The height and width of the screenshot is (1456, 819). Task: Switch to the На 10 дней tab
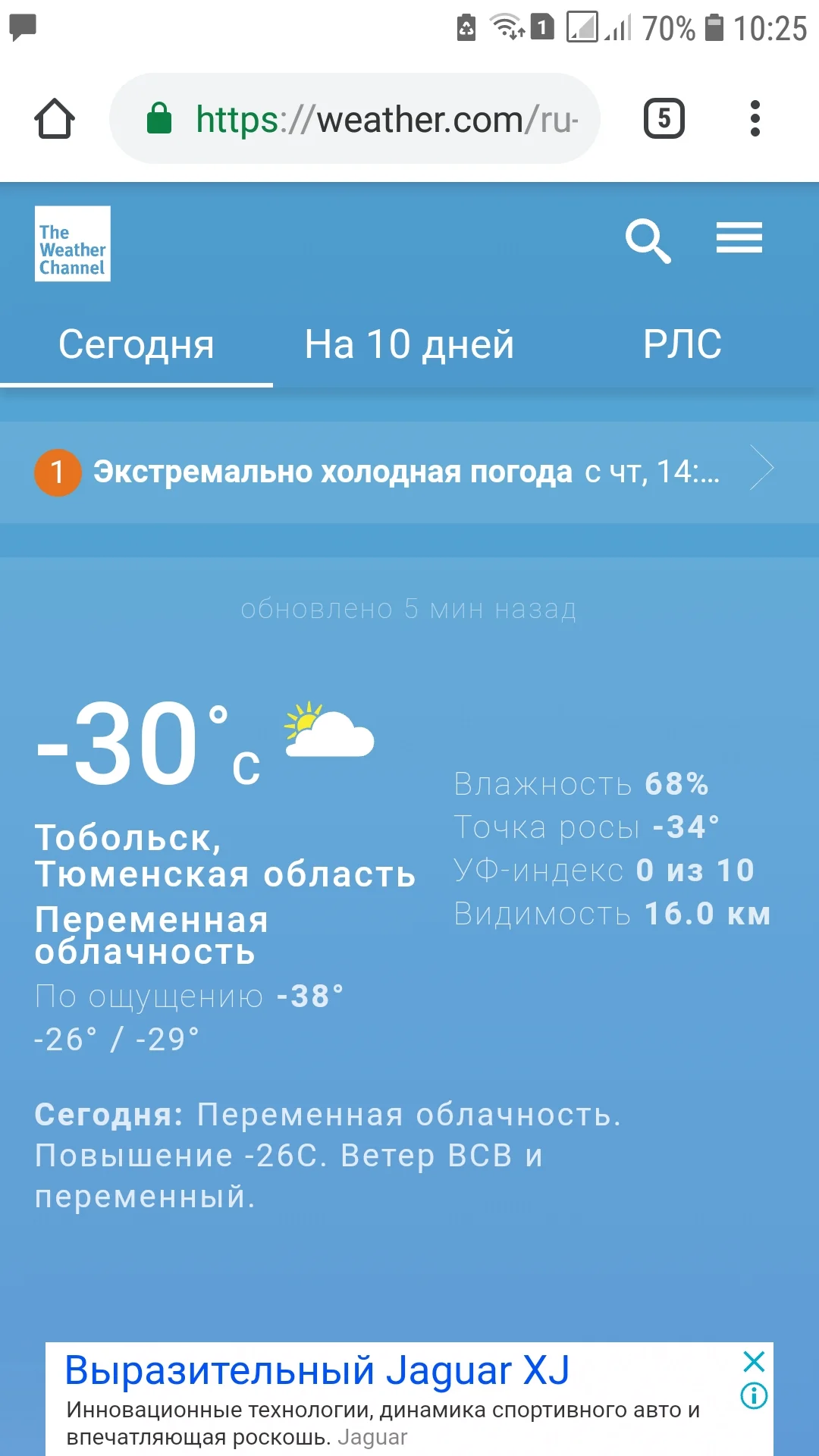click(410, 345)
